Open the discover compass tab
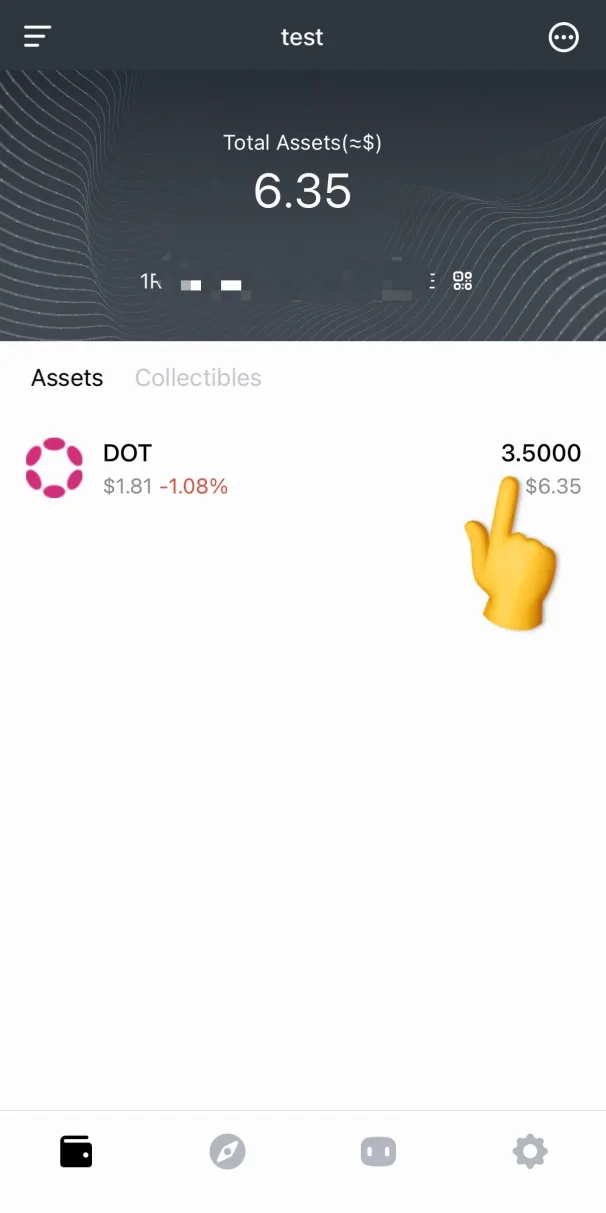The height and width of the screenshot is (1213, 606). click(x=227, y=1152)
